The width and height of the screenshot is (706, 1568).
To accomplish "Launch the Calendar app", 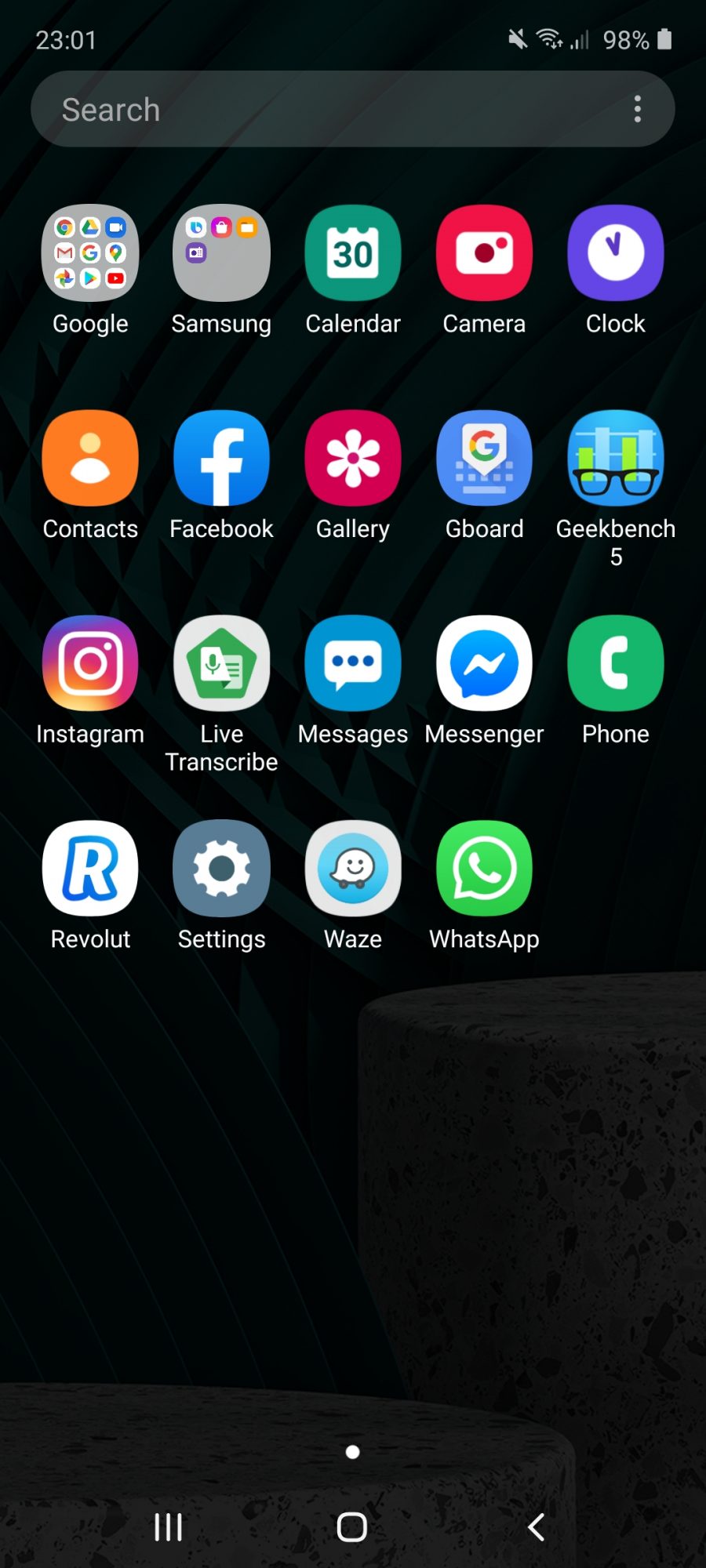I will [353, 254].
